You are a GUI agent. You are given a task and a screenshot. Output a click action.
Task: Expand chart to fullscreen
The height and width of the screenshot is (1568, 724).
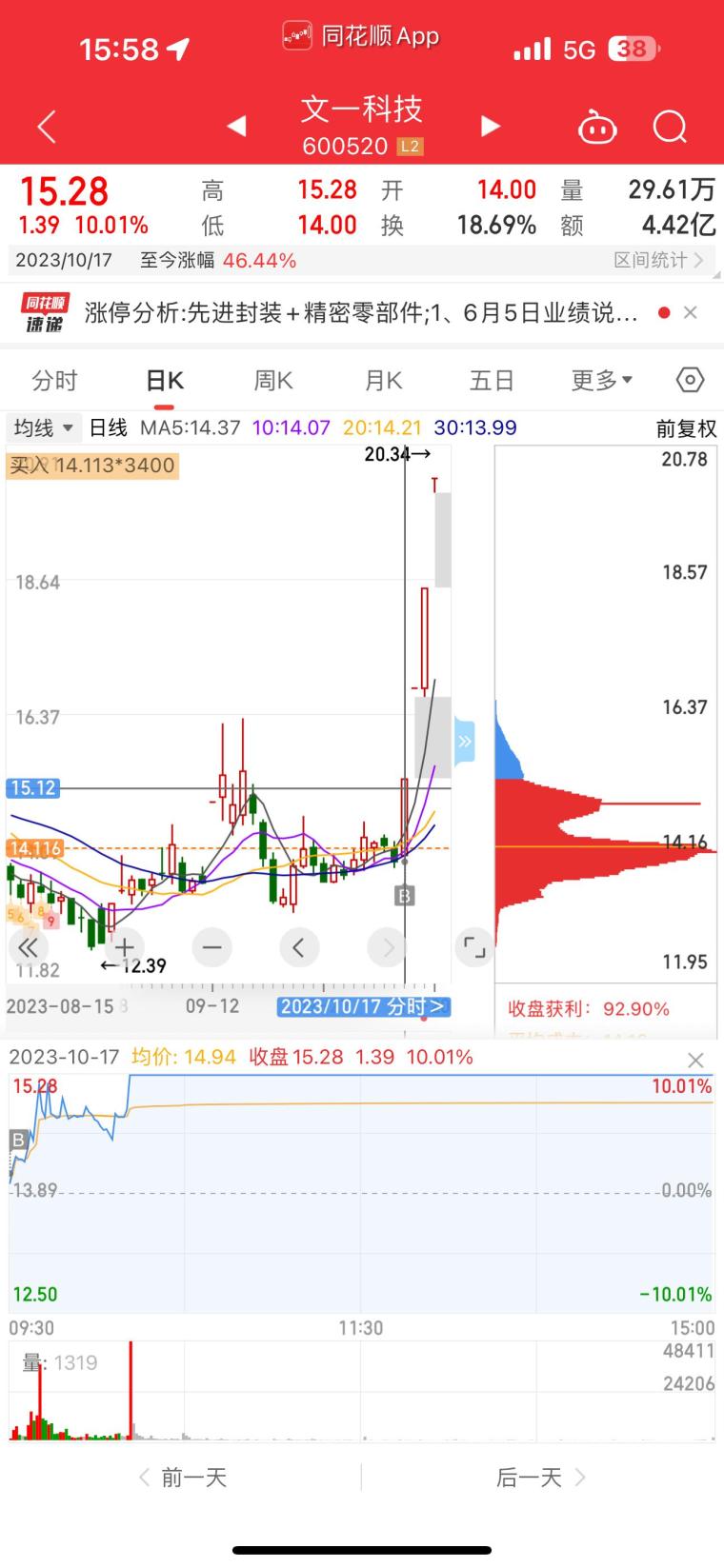tap(474, 946)
